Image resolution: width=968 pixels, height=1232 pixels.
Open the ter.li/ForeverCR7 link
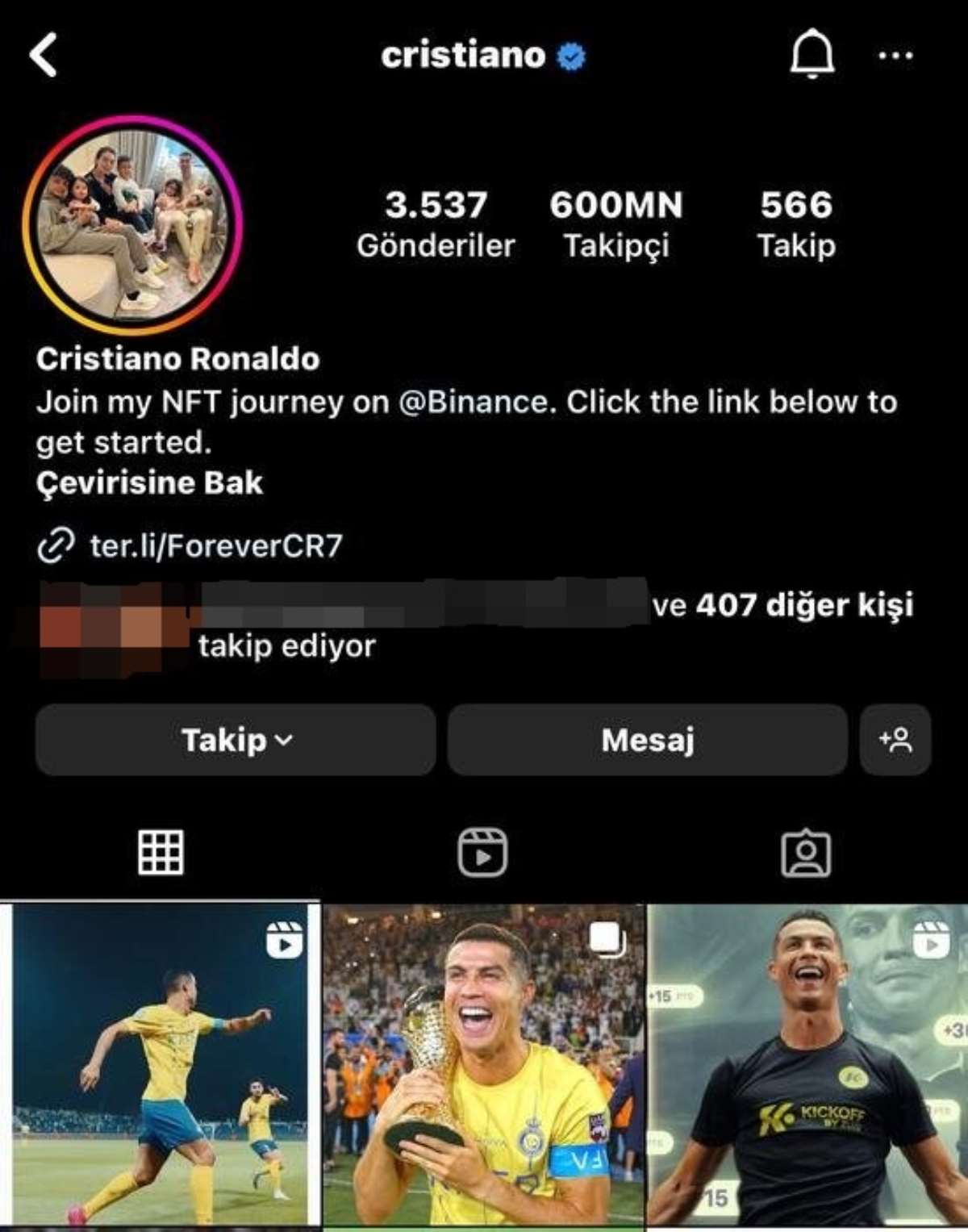click(x=215, y=546)
